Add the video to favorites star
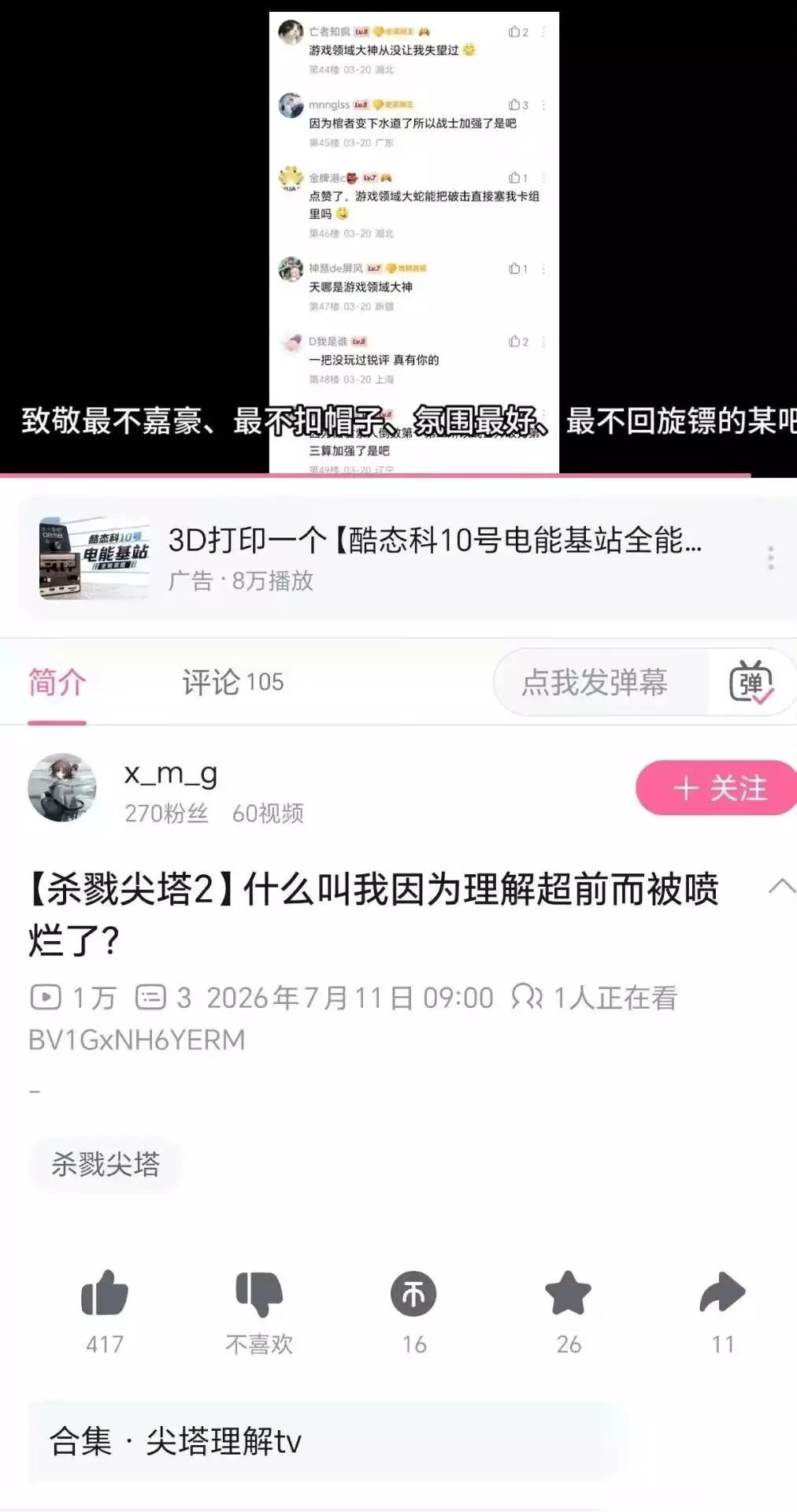 [x=568, y=1293]
